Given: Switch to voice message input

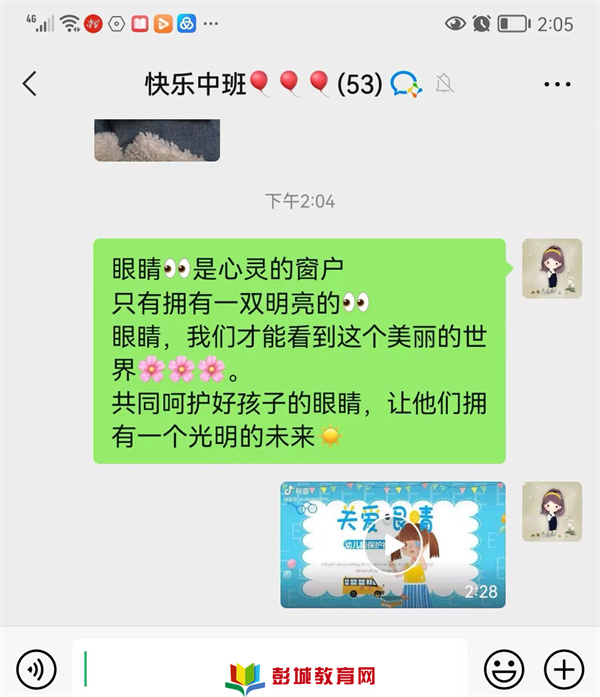Looking at the screenshot, I should (36, 667).
